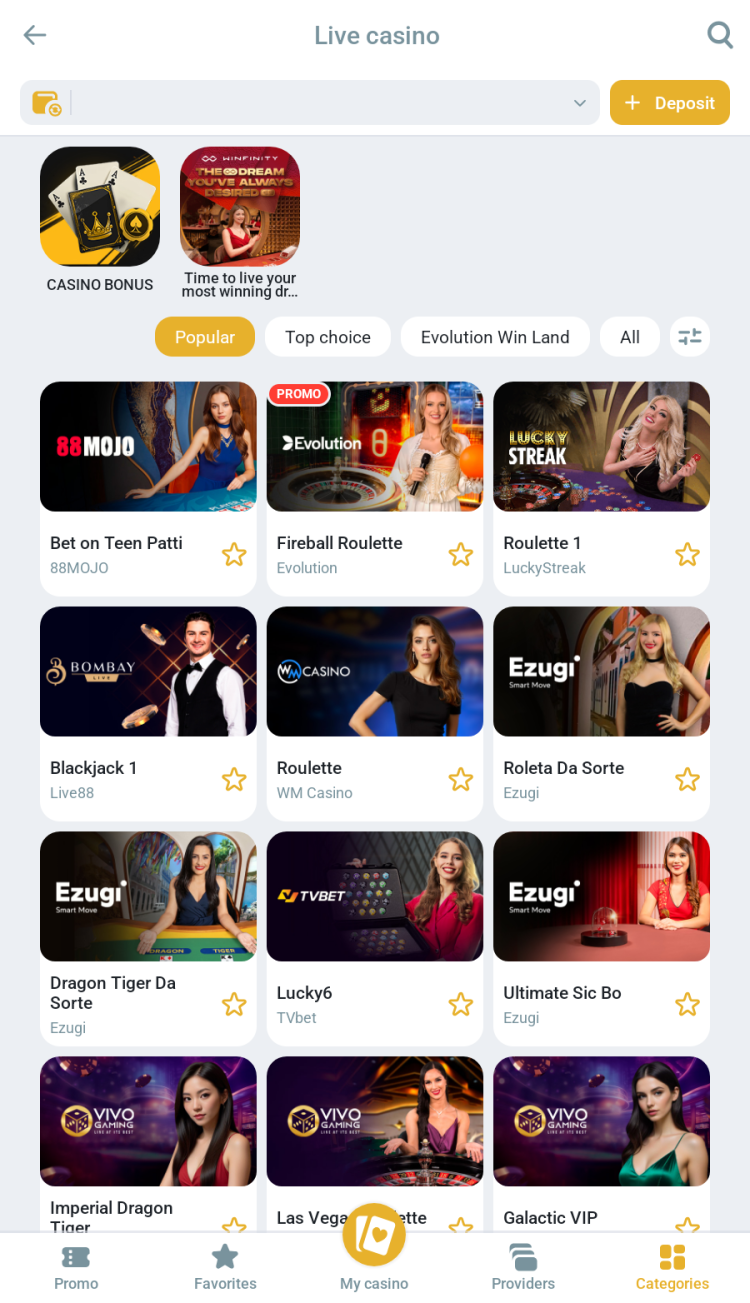Favorite Fireball Roulette with the star
The height and width of the screenshot is (1303, 750).
461,555
